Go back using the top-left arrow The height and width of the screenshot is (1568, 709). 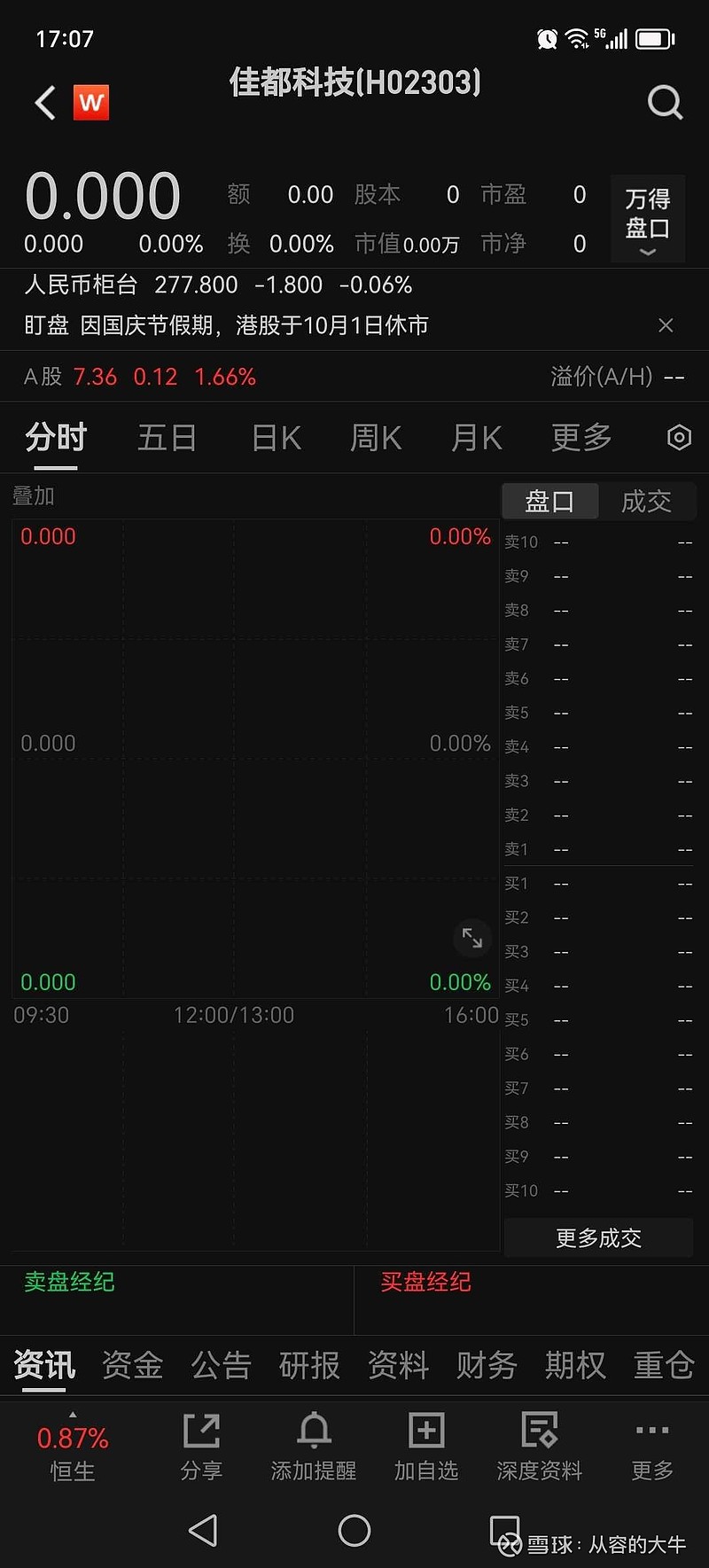pos(46,103)
